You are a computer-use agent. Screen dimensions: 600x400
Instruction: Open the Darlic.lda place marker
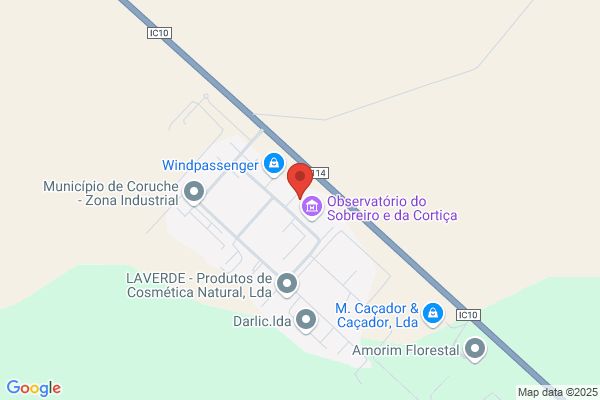306,320
